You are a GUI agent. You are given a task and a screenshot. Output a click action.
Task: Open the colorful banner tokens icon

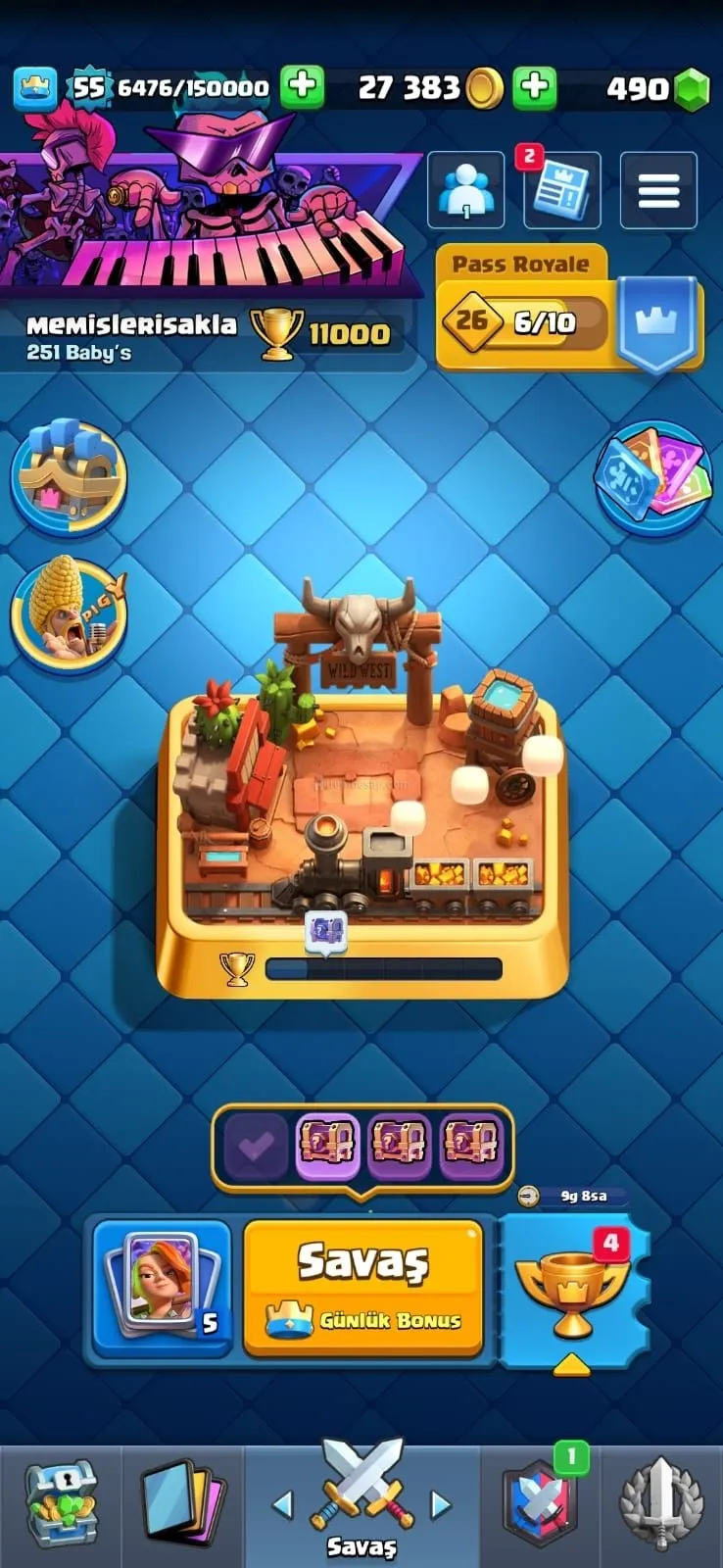[652, 475]
